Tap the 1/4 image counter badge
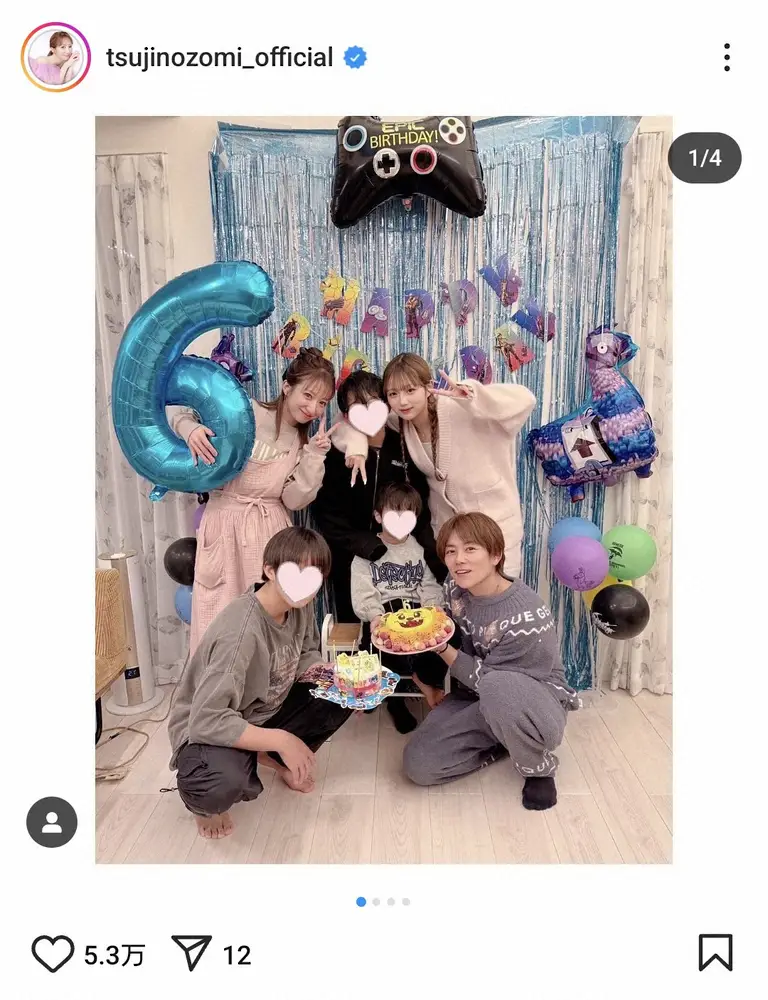 pyautogui.click(x=706, y=157)
